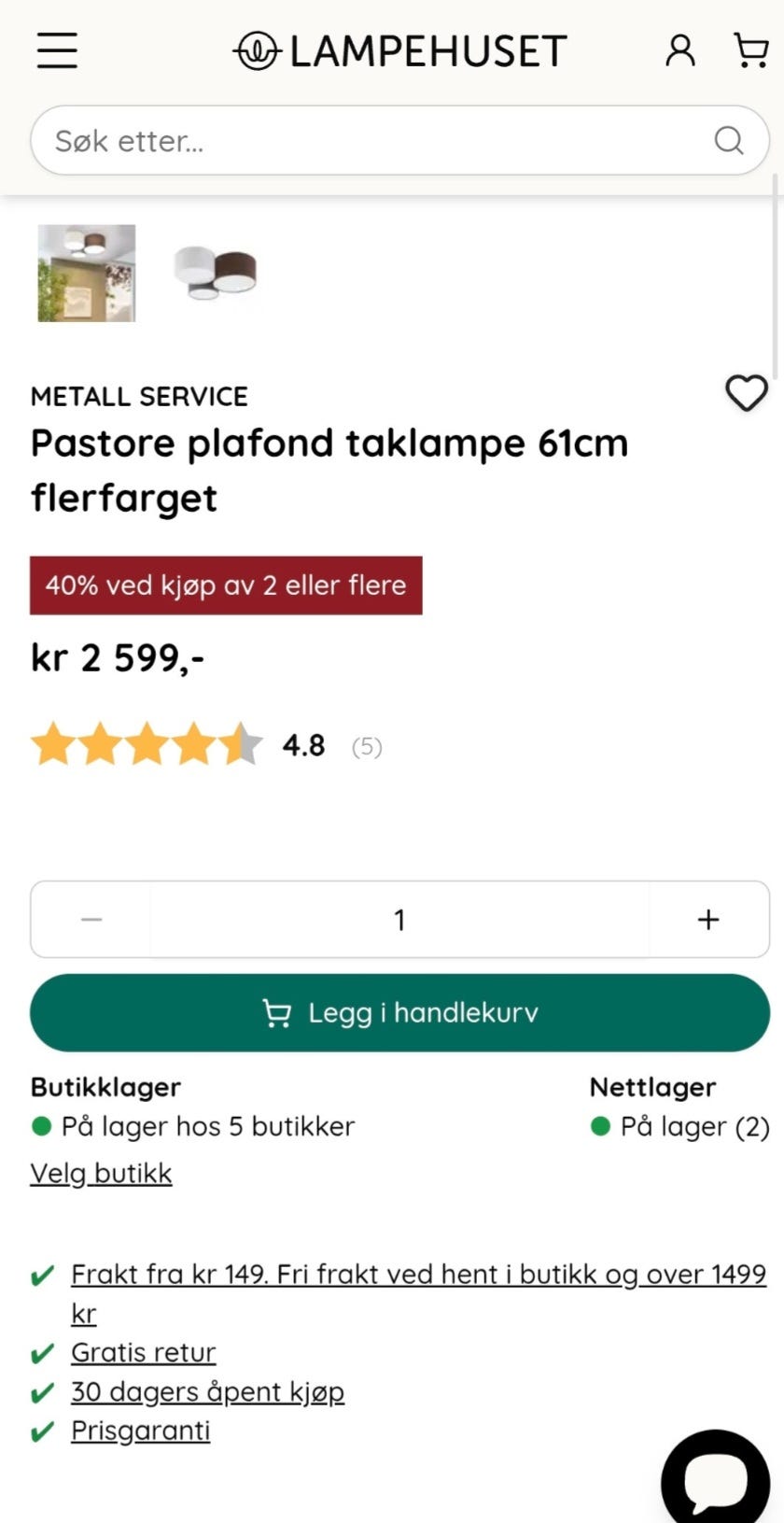Open the hamburger menu
The image size is (784, 1523).
click(x=57, y=50)
